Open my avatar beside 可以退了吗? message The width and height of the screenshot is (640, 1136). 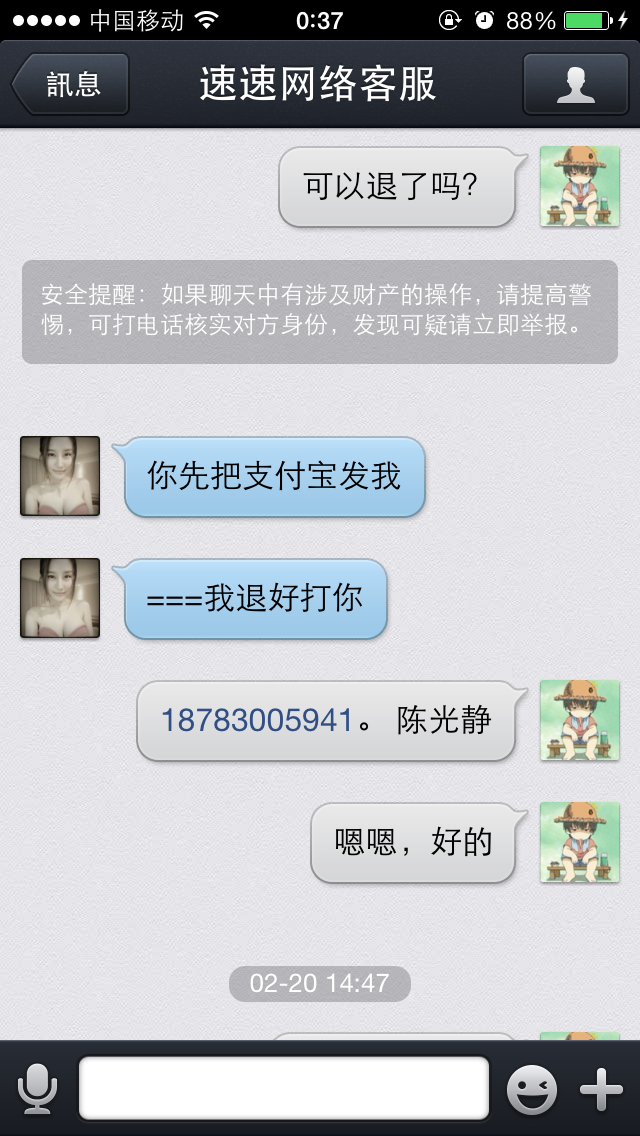(x=580, y=186)
